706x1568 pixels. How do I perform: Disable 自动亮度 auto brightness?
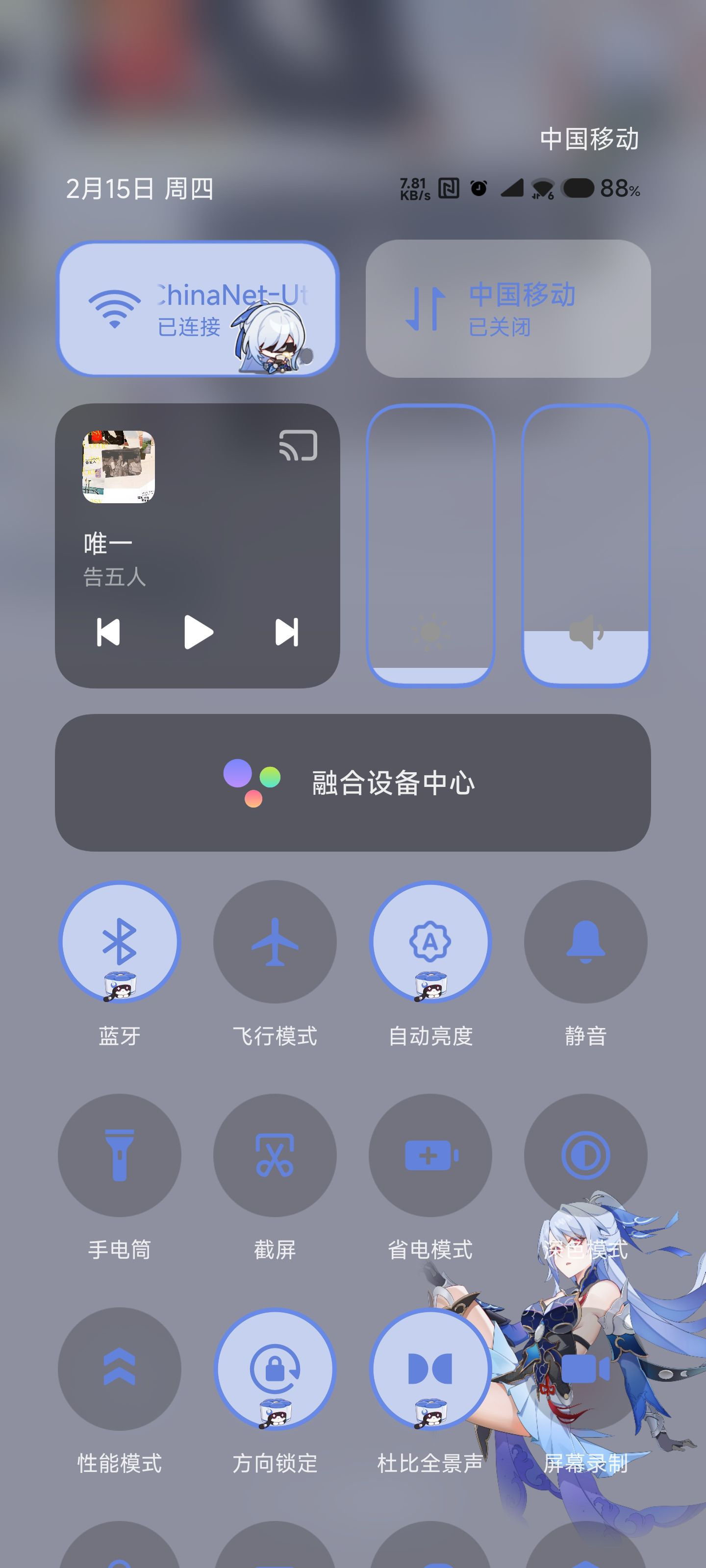tap(430, 941)
